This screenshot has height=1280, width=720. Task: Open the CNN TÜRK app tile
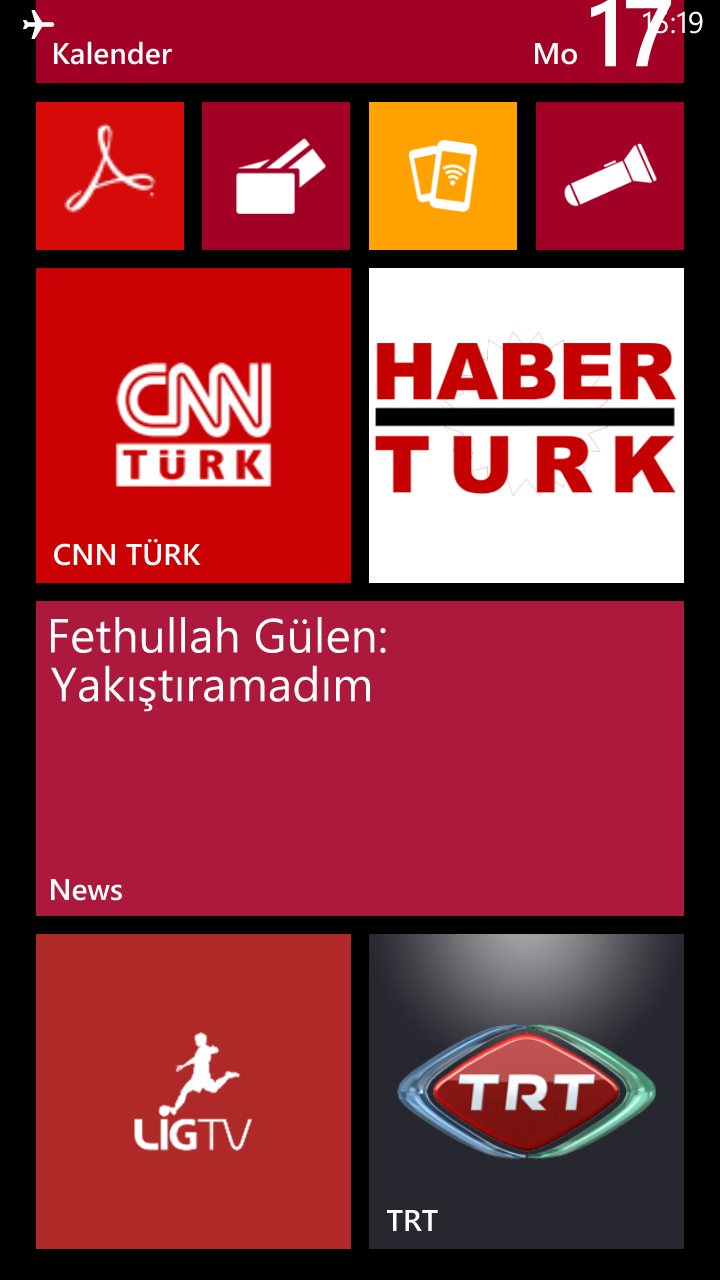pos(194,425)
